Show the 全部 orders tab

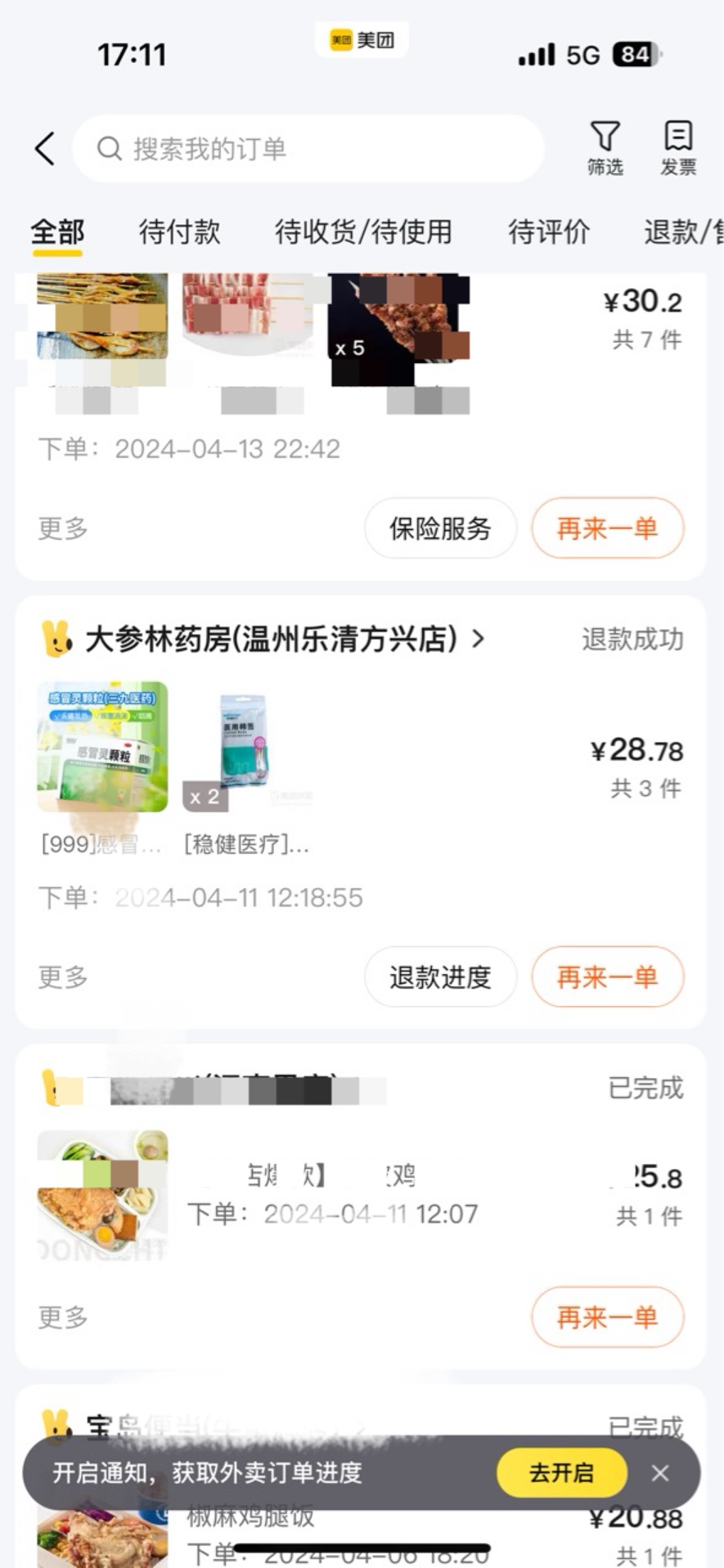point(57,232)
